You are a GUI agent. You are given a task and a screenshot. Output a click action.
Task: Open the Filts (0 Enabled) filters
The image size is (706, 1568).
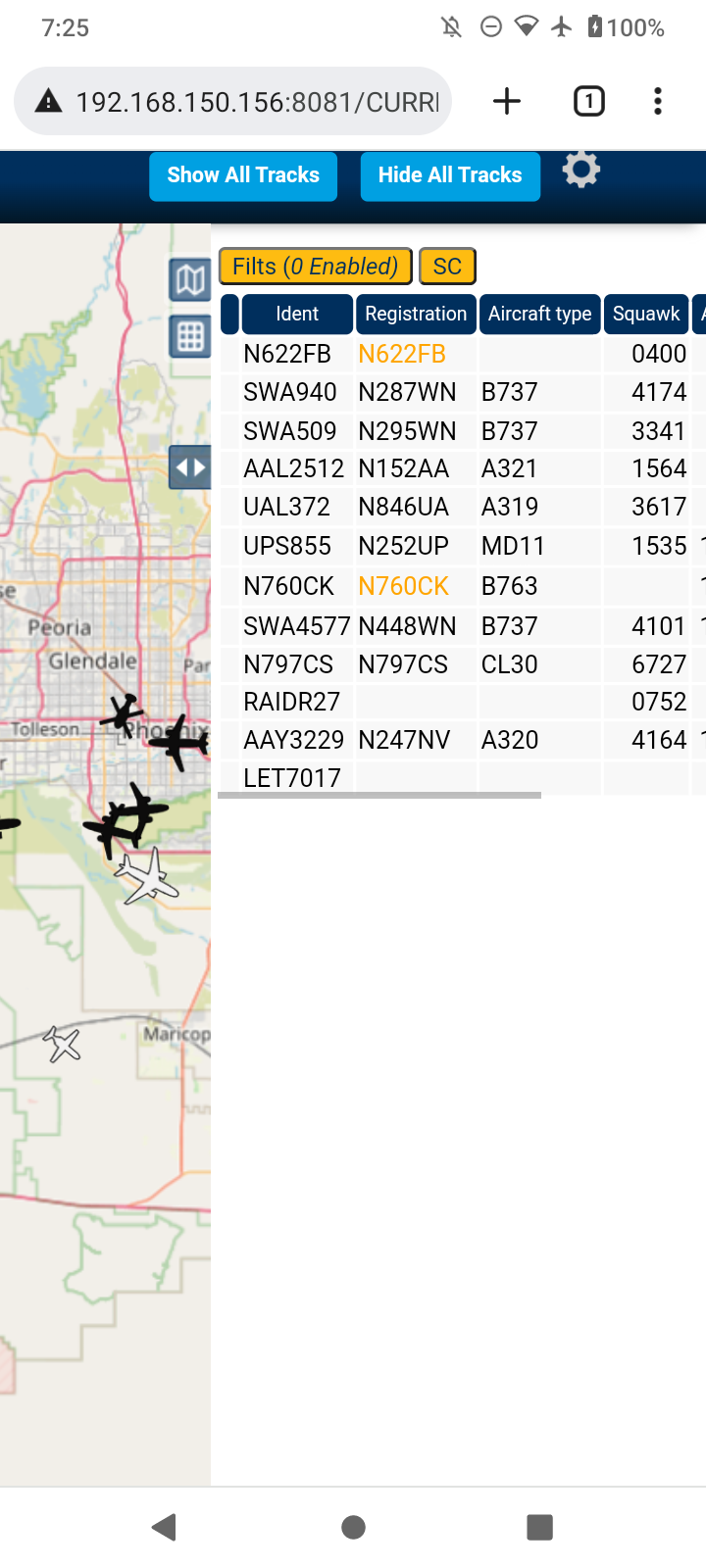coord(315,267)
